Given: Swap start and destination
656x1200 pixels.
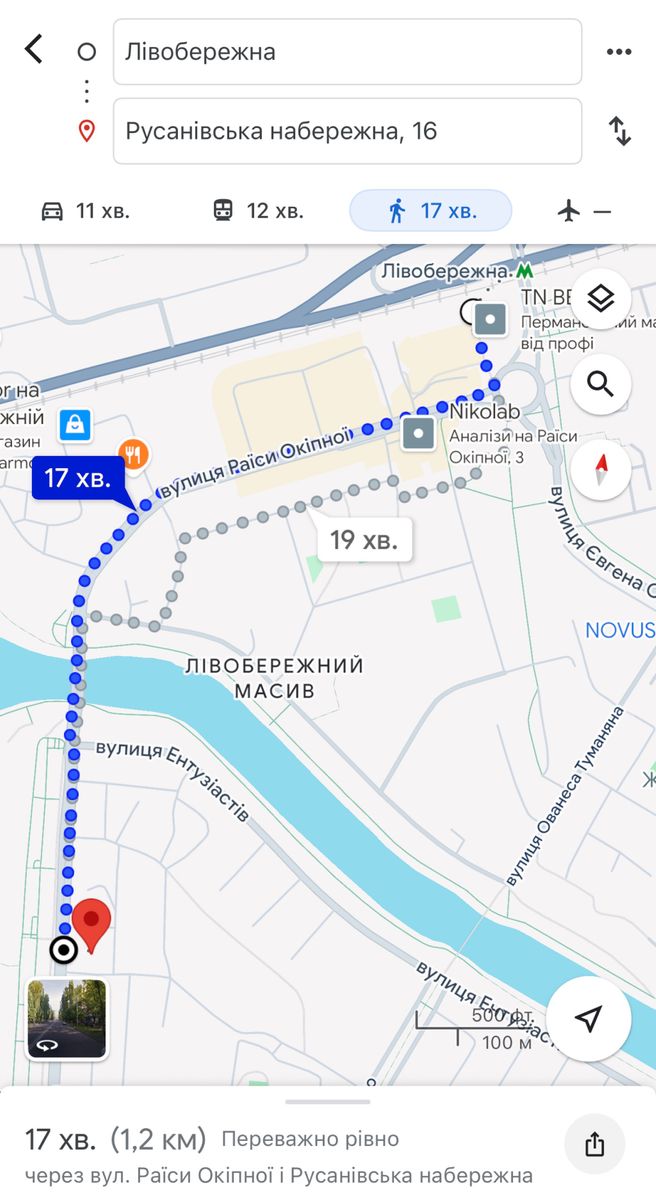Looking at the screenshot, I should point(620,131).
